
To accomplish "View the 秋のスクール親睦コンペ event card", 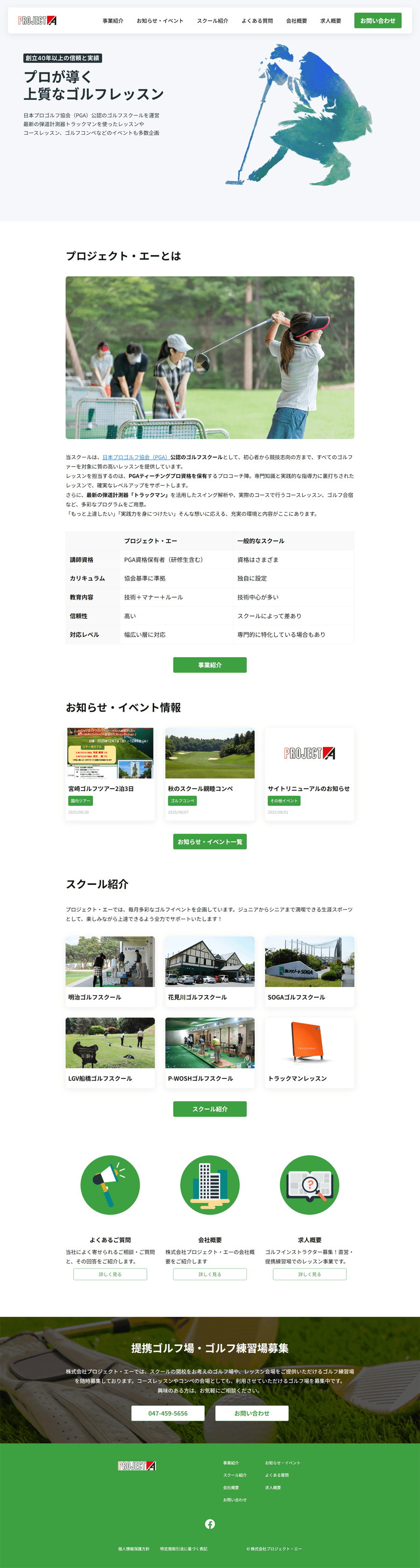I will (210, 773).
